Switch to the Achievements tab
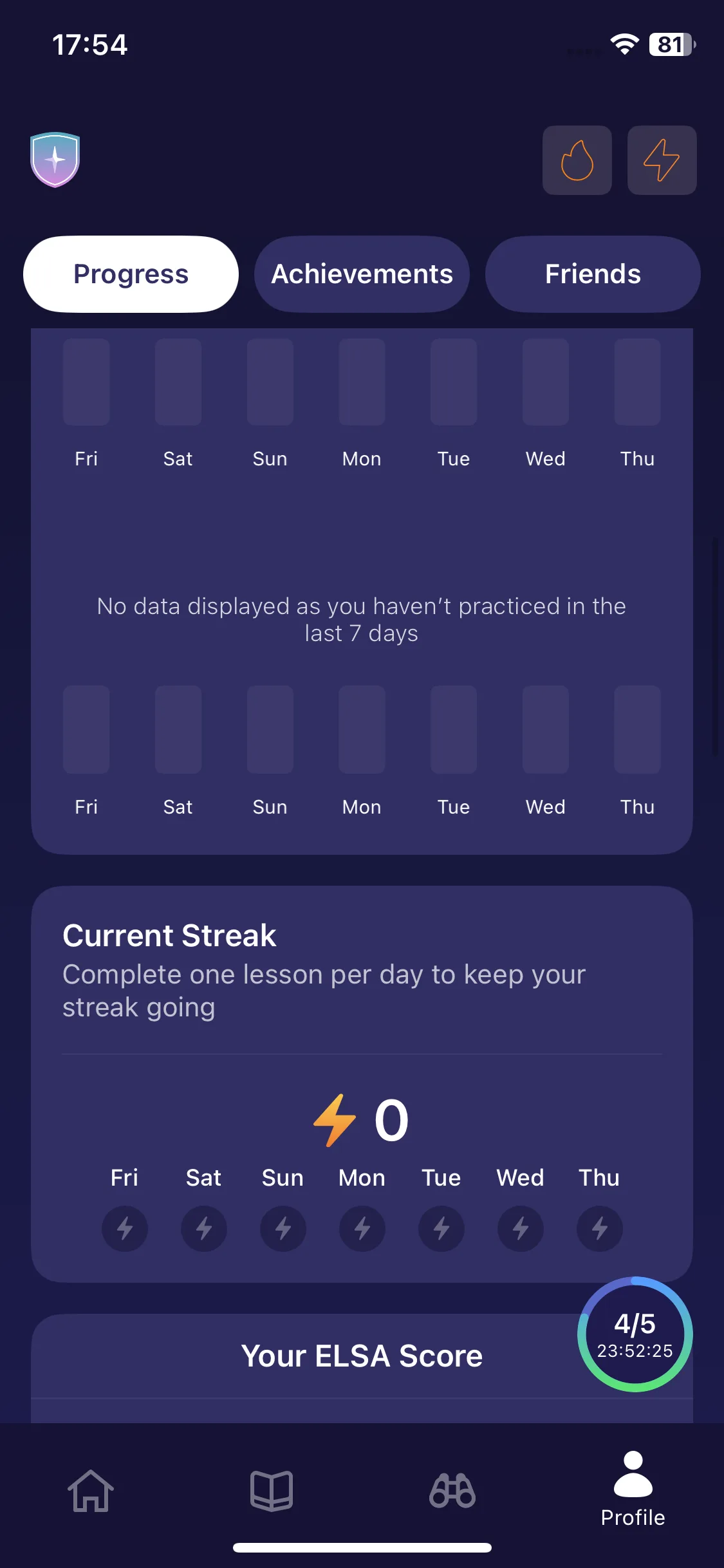Screen dimensions: 724x1568 pos(362,274)
